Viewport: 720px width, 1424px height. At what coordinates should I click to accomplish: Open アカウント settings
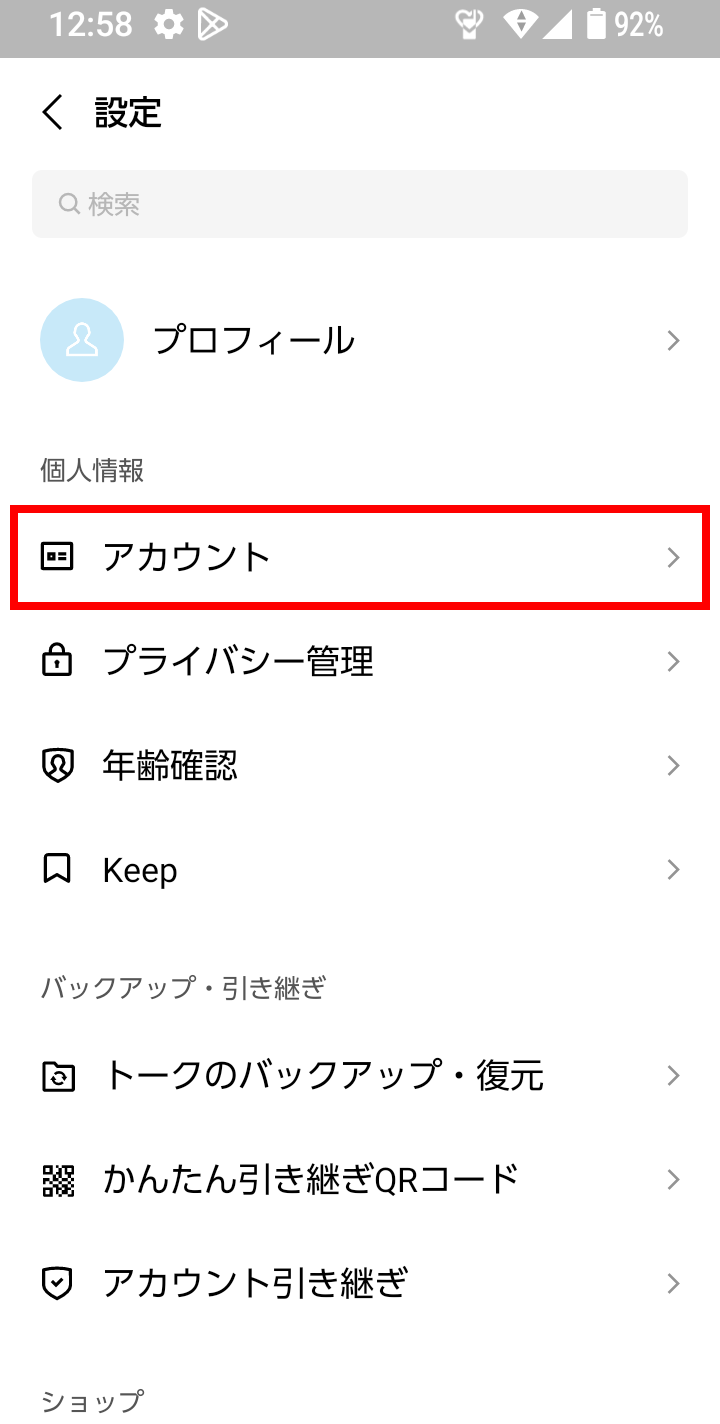360,557
